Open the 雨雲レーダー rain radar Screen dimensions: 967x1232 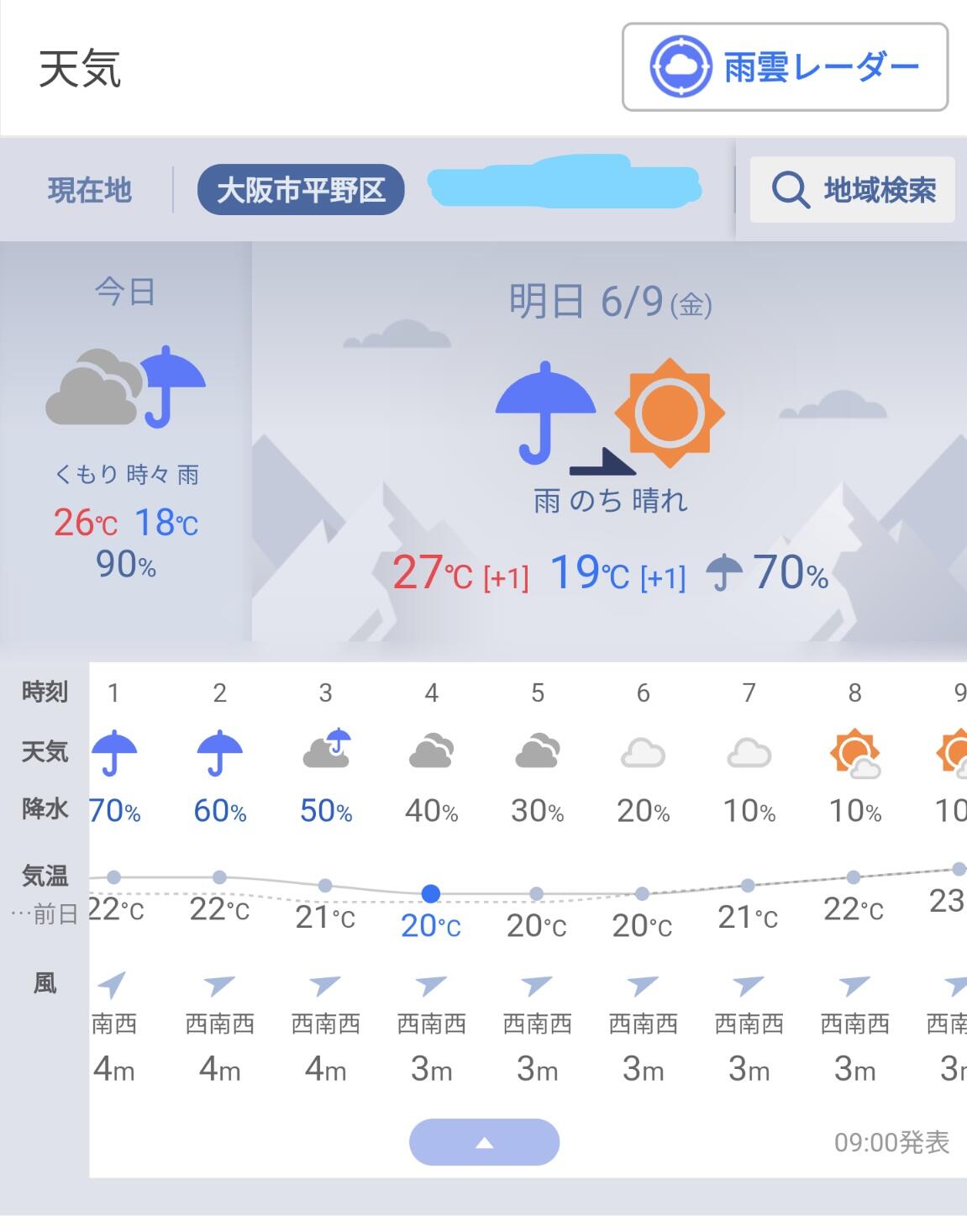point(785,67)
